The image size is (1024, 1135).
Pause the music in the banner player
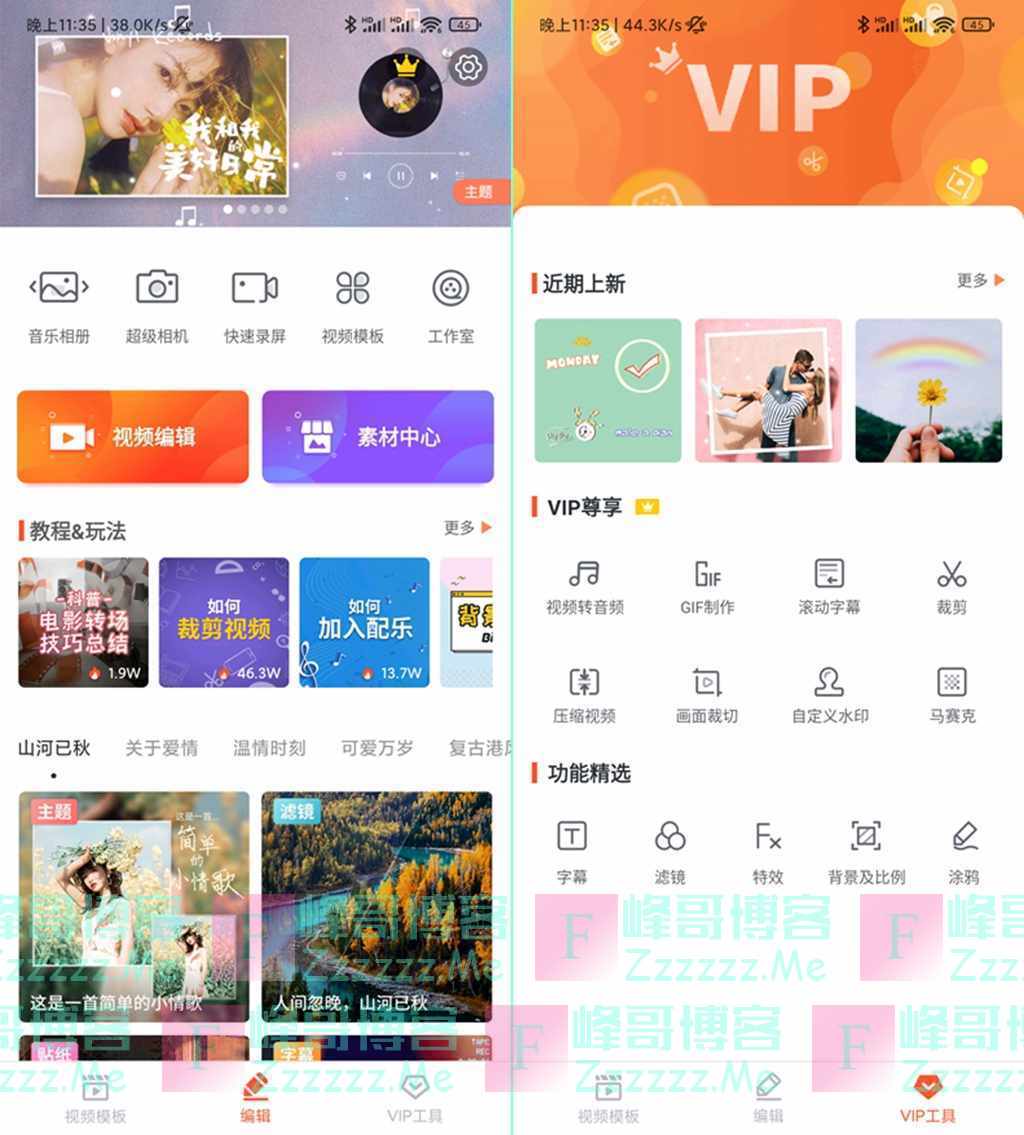(400, 176)
